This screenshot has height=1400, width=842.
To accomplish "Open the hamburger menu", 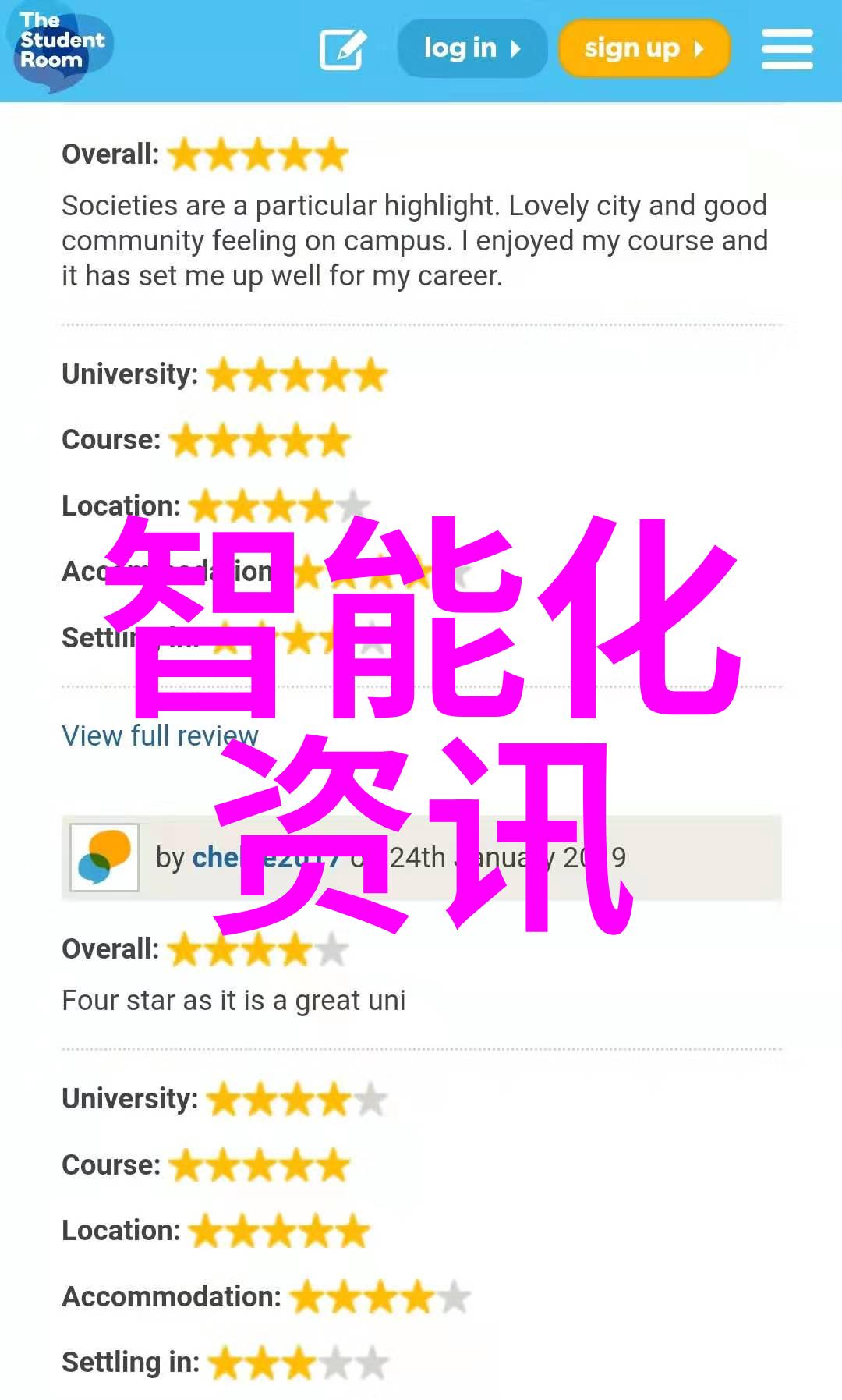I will click(787, 49).
